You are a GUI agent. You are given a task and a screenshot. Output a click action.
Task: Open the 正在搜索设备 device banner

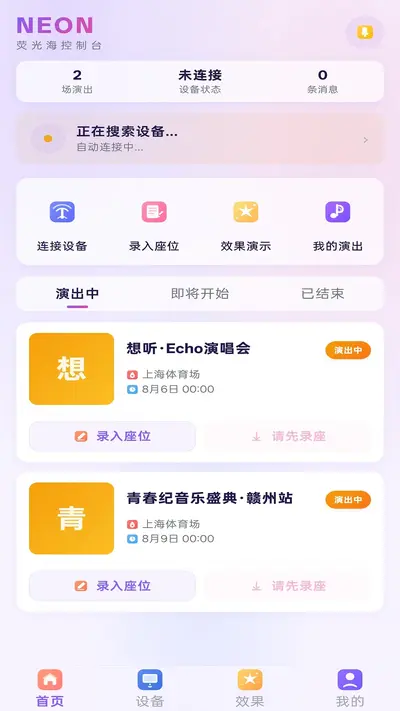(200, 139)
